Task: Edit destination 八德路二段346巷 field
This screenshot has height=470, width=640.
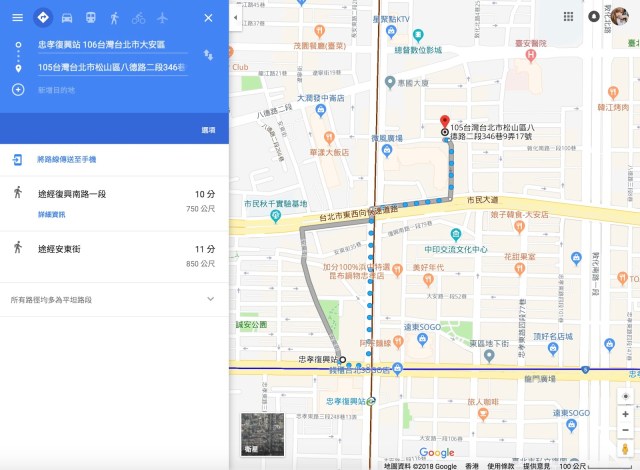Action: pyautogui.click(x=110, y=67)
